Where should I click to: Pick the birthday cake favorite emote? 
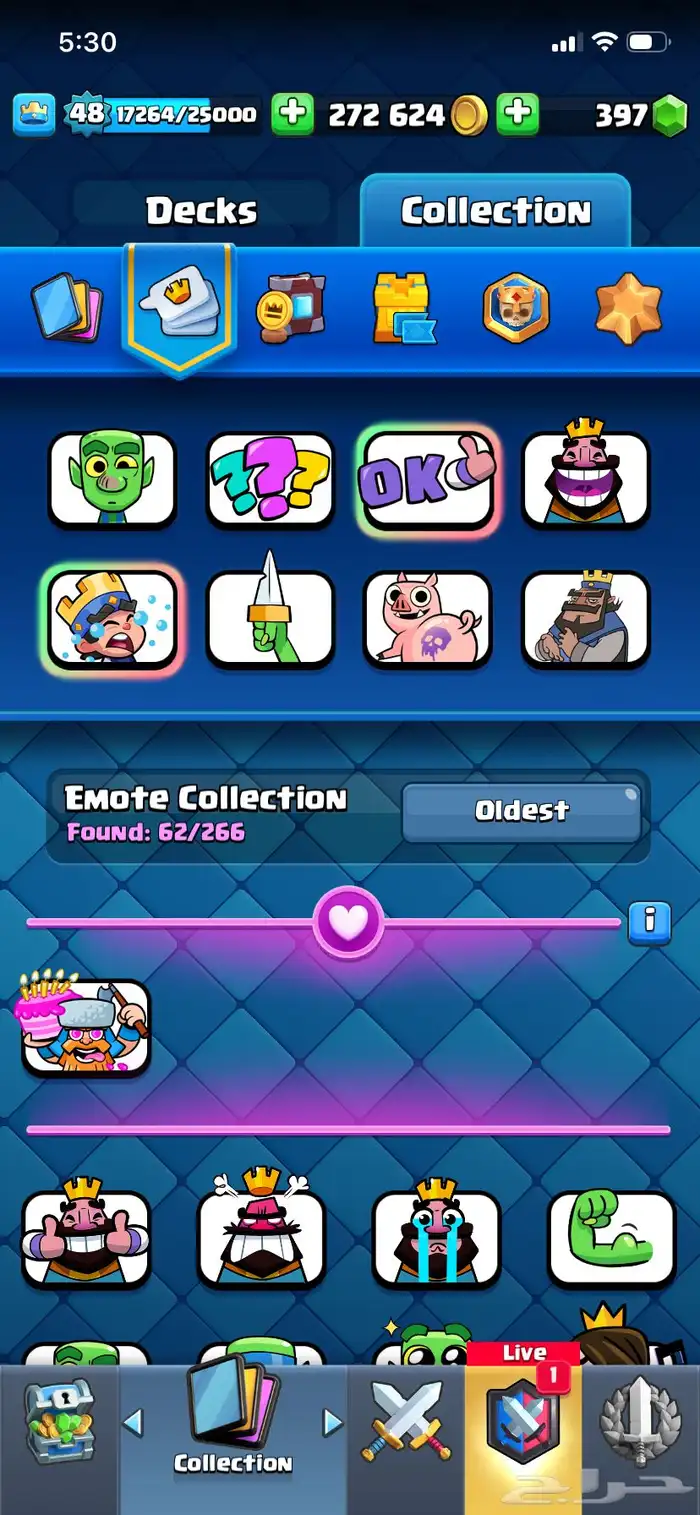pyautogui.click(x=86, y=1026)
